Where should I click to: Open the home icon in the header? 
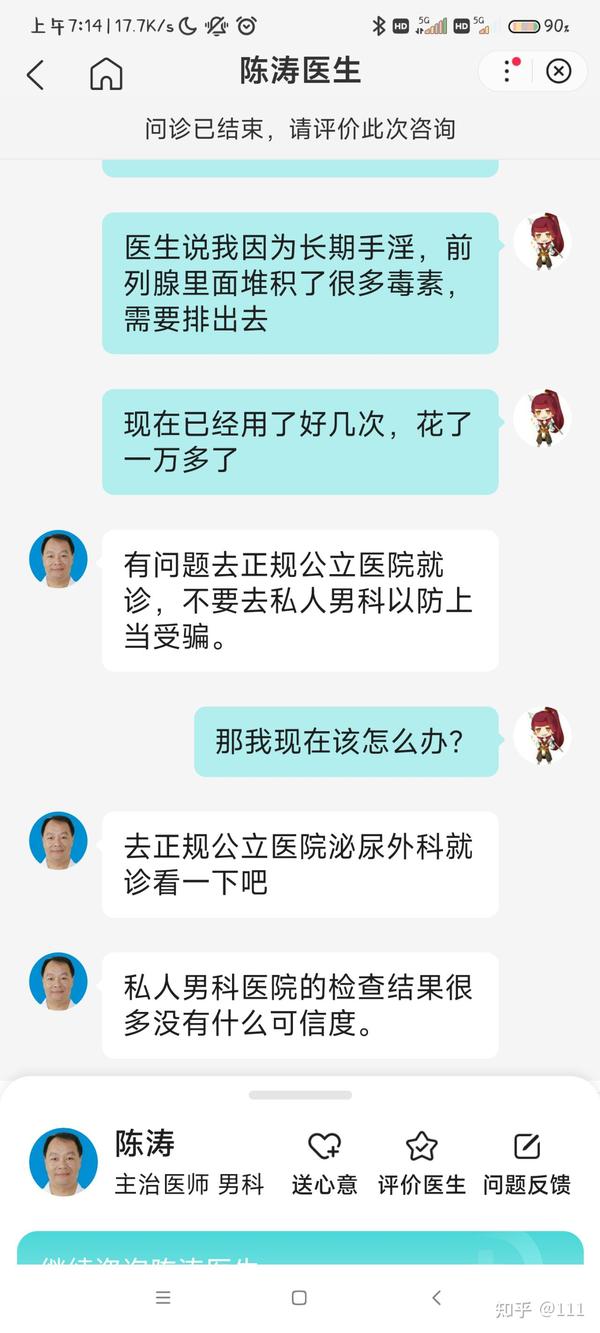click(106, 73)
